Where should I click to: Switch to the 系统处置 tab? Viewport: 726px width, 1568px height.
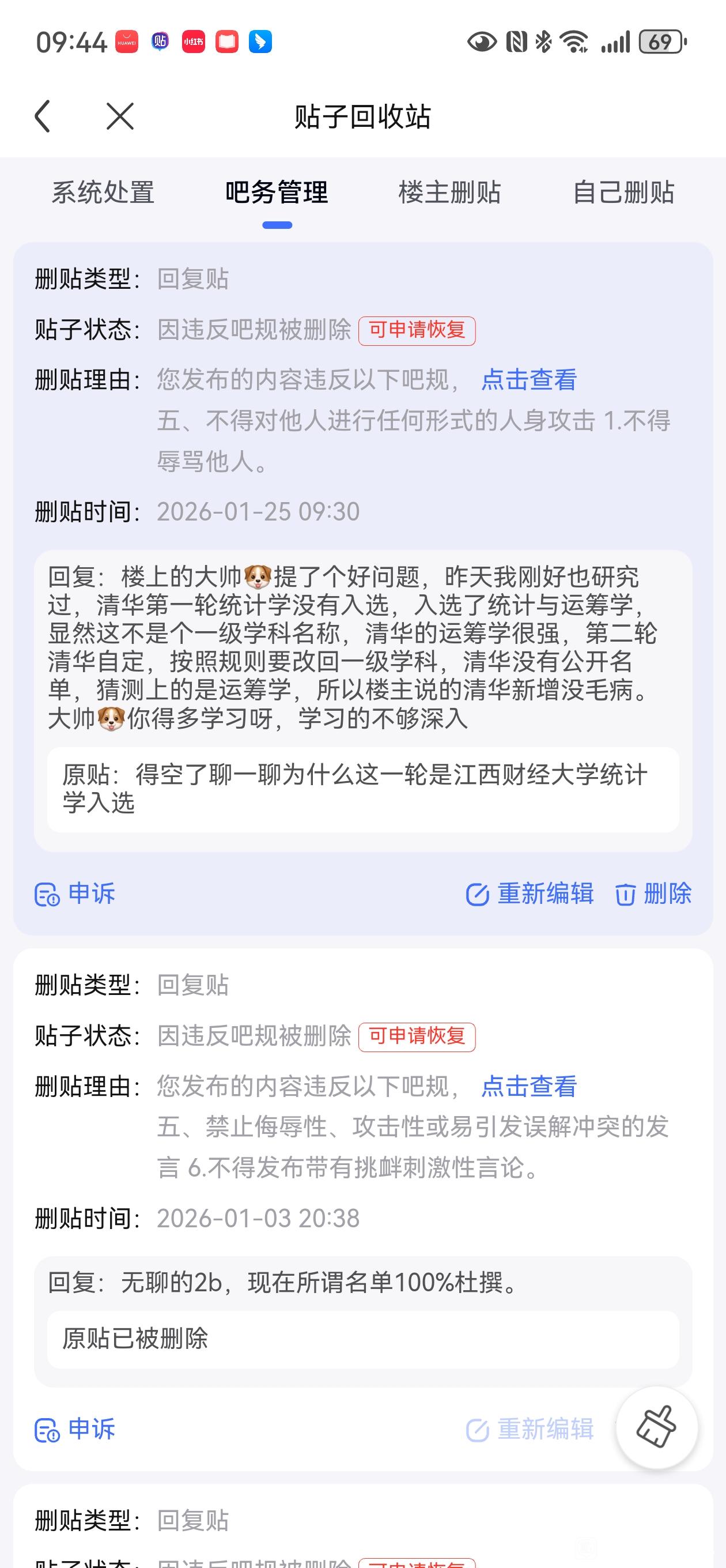click(x=103, y=193)
